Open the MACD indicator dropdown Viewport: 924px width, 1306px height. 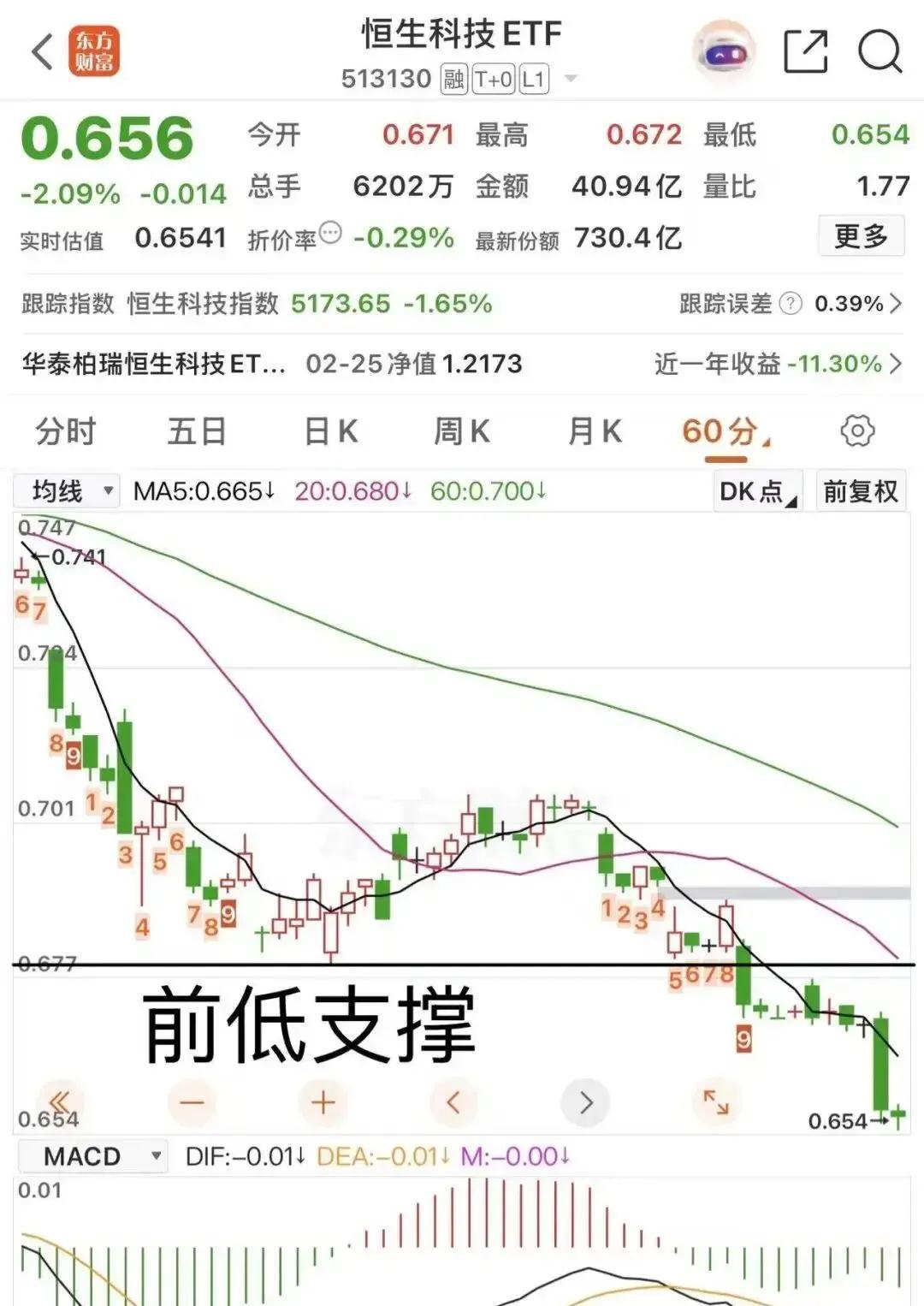pos(91,1156)
